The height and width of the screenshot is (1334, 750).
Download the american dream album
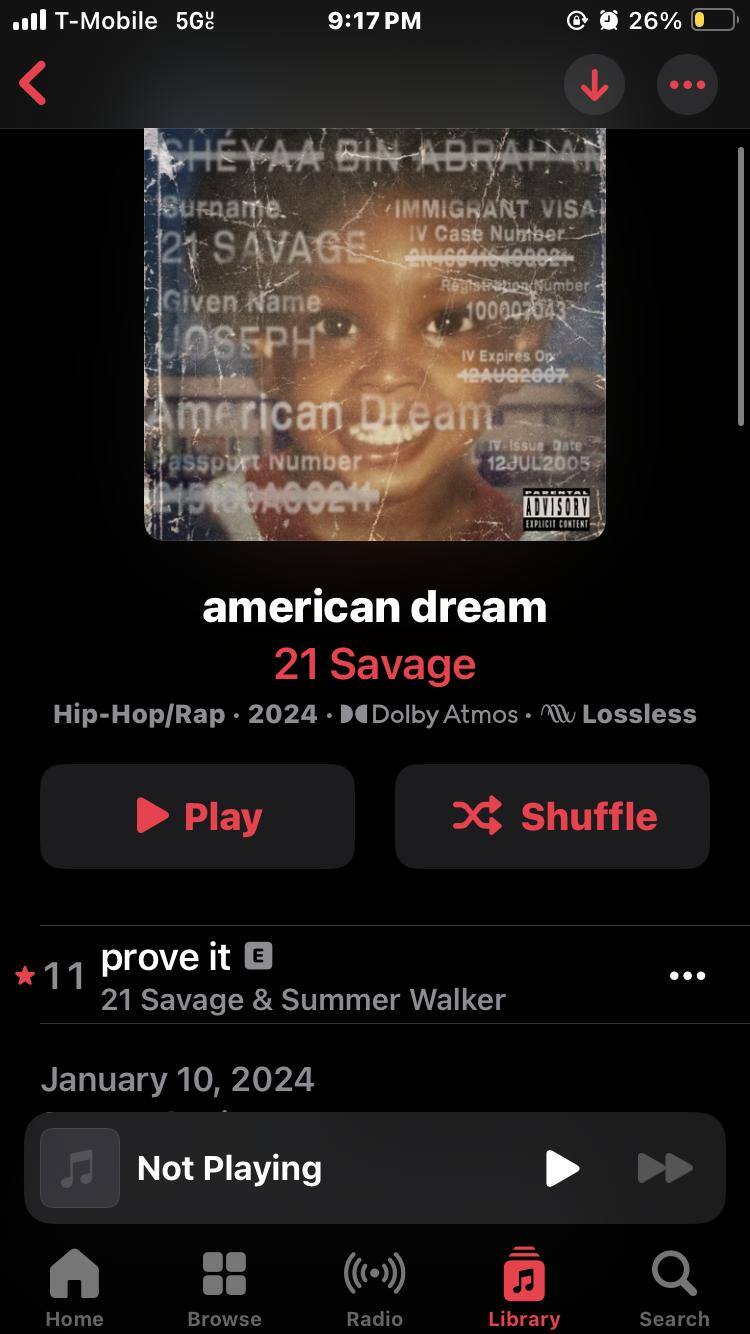coord(594,85)
